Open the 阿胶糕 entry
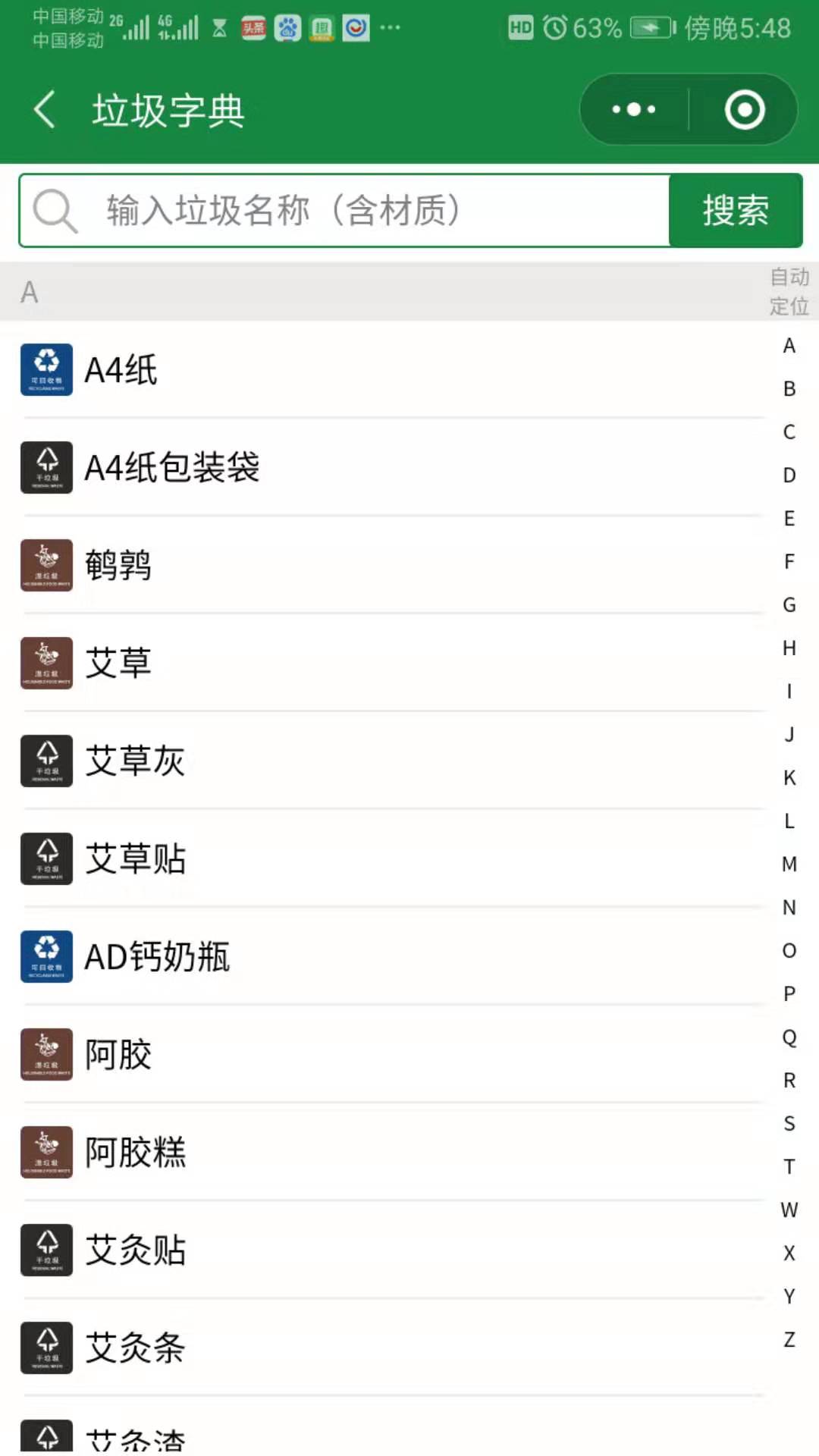Image resolution: width=819 pixels, height=1456 pixels. pos(394,1153)
